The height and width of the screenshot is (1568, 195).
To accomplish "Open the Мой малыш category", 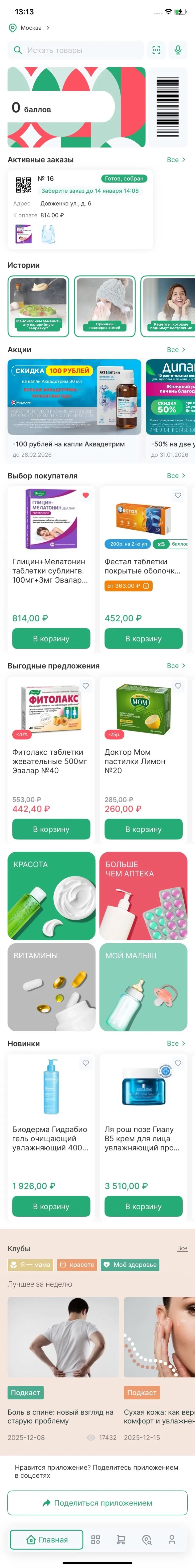I will point(143,987).
